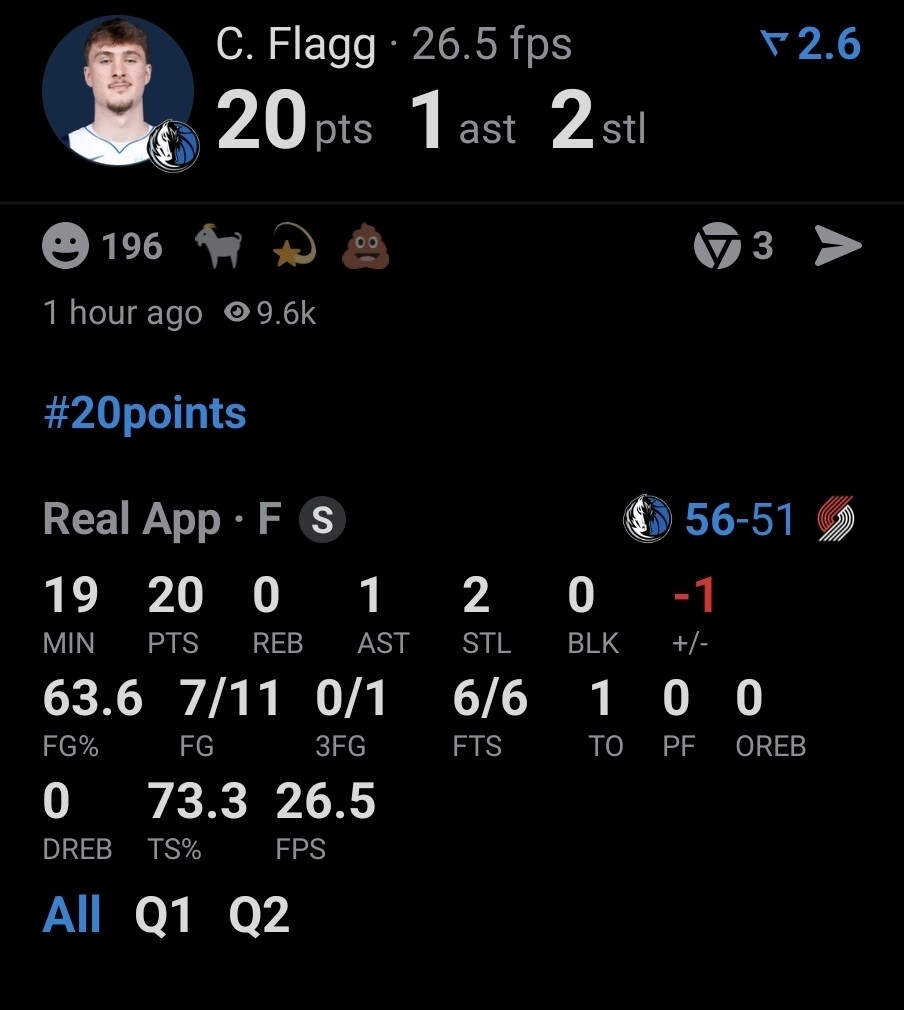904x1010 pixels.
Task: React with the goat emoji
Action: click(217, 246)
